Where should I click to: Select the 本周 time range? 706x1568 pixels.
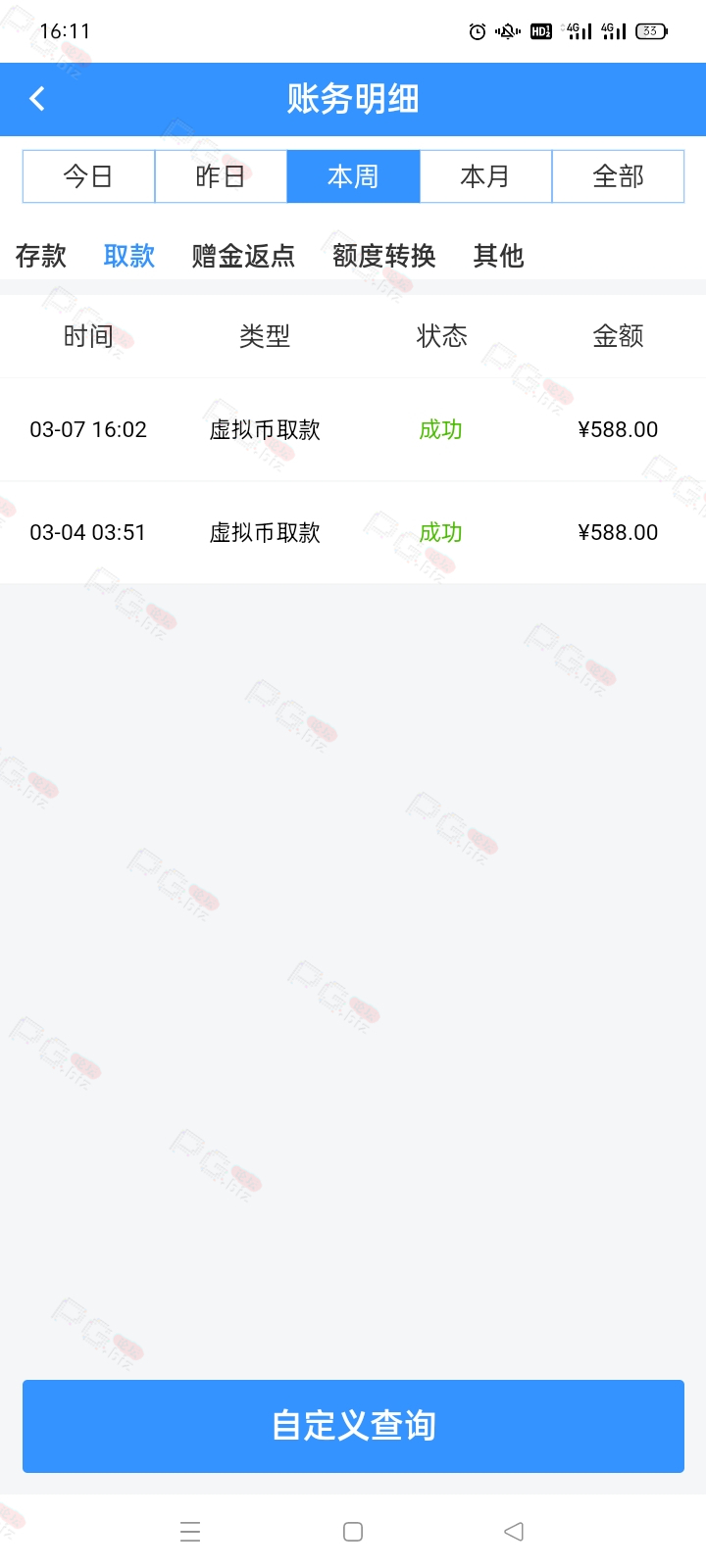[x=353, y=176]
